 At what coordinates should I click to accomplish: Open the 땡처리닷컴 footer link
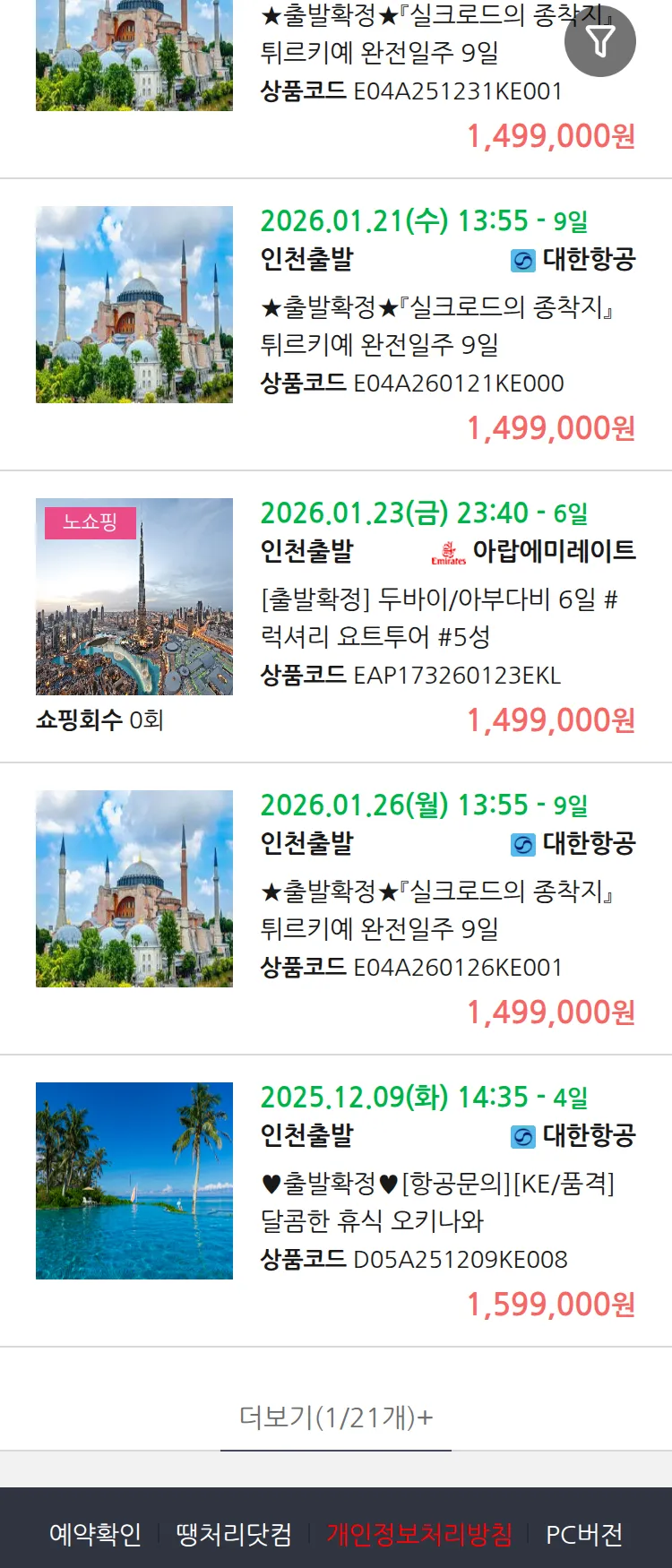(x=234, y=1534)
